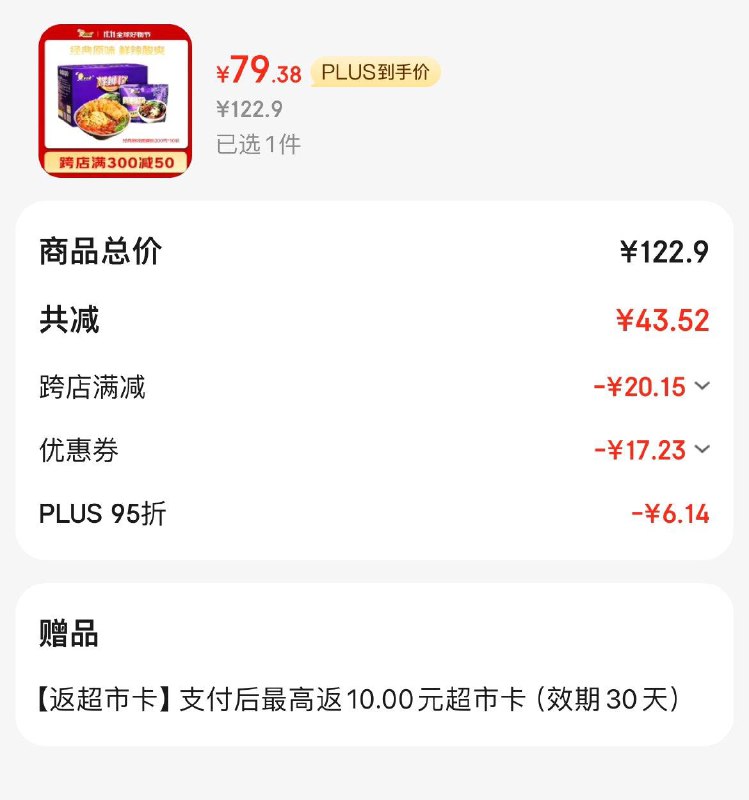Expand the 优惠券 discount breakdown
749x800 pixels.
(x=702, y=450)
